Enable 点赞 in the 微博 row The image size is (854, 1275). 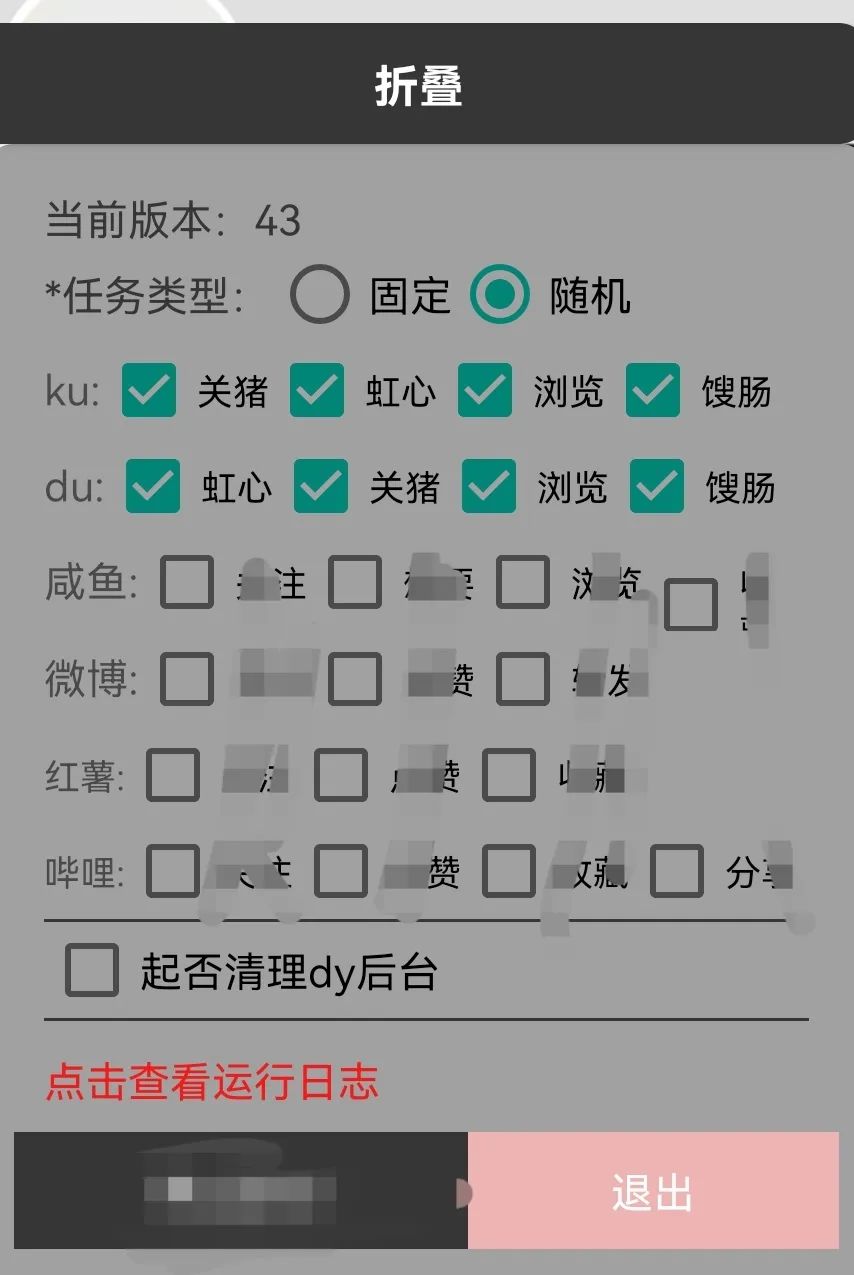tap(354, 679)
